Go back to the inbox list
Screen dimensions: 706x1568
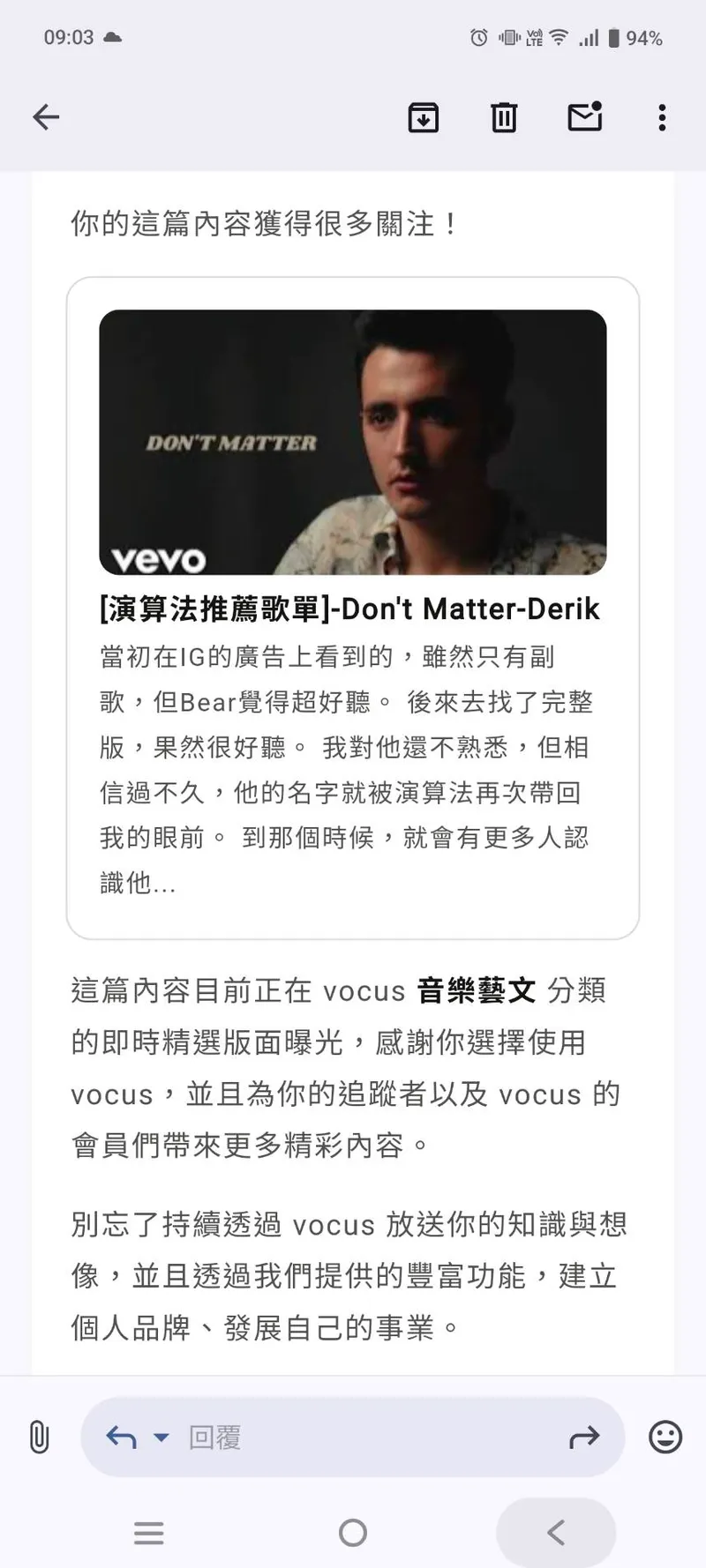click(46, 117)
